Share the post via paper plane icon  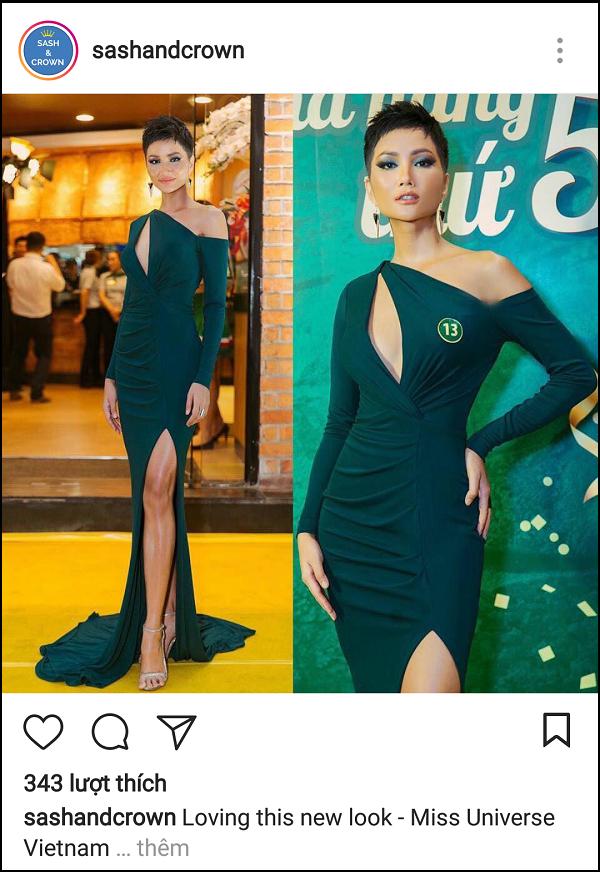pos(177,732)
